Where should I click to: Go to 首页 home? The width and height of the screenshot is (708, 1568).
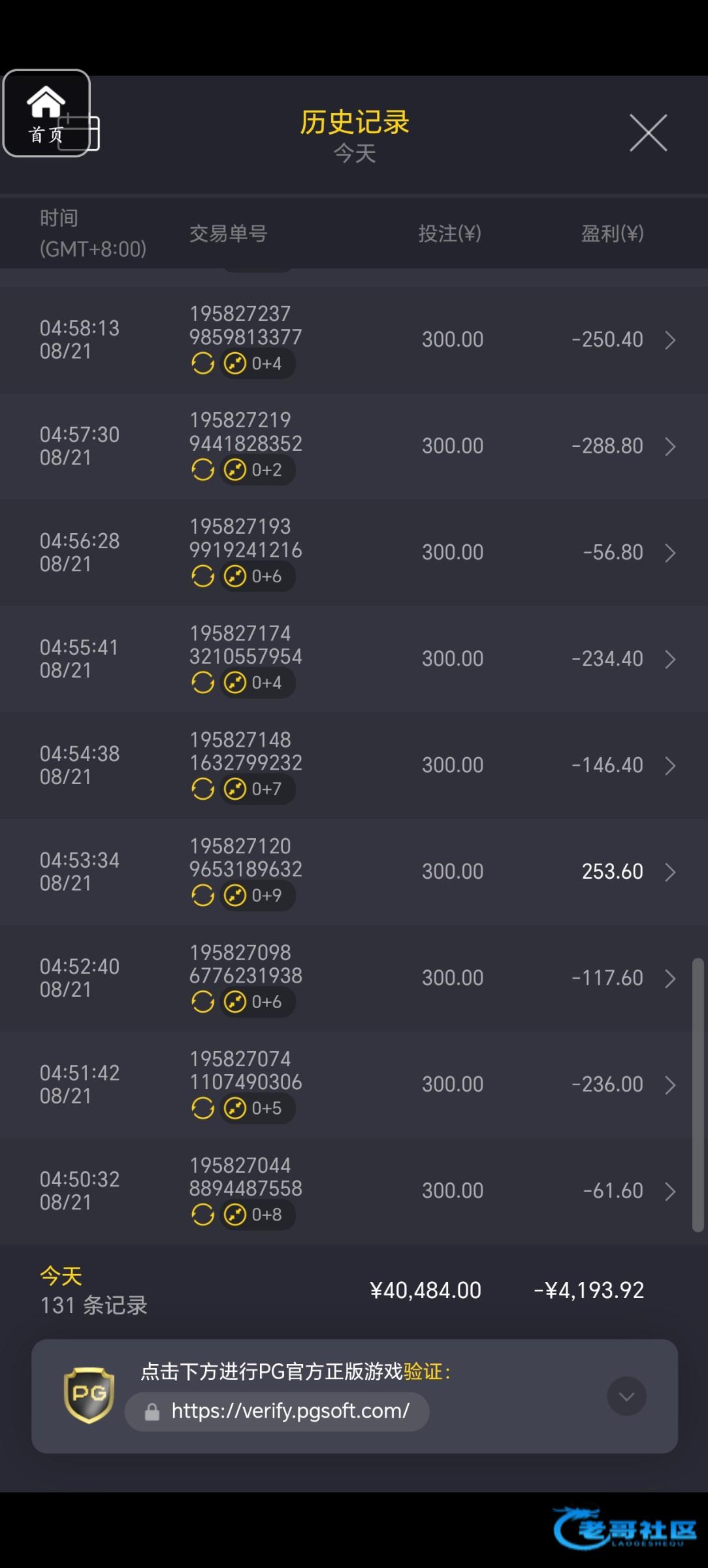click(x=46, y=113)
